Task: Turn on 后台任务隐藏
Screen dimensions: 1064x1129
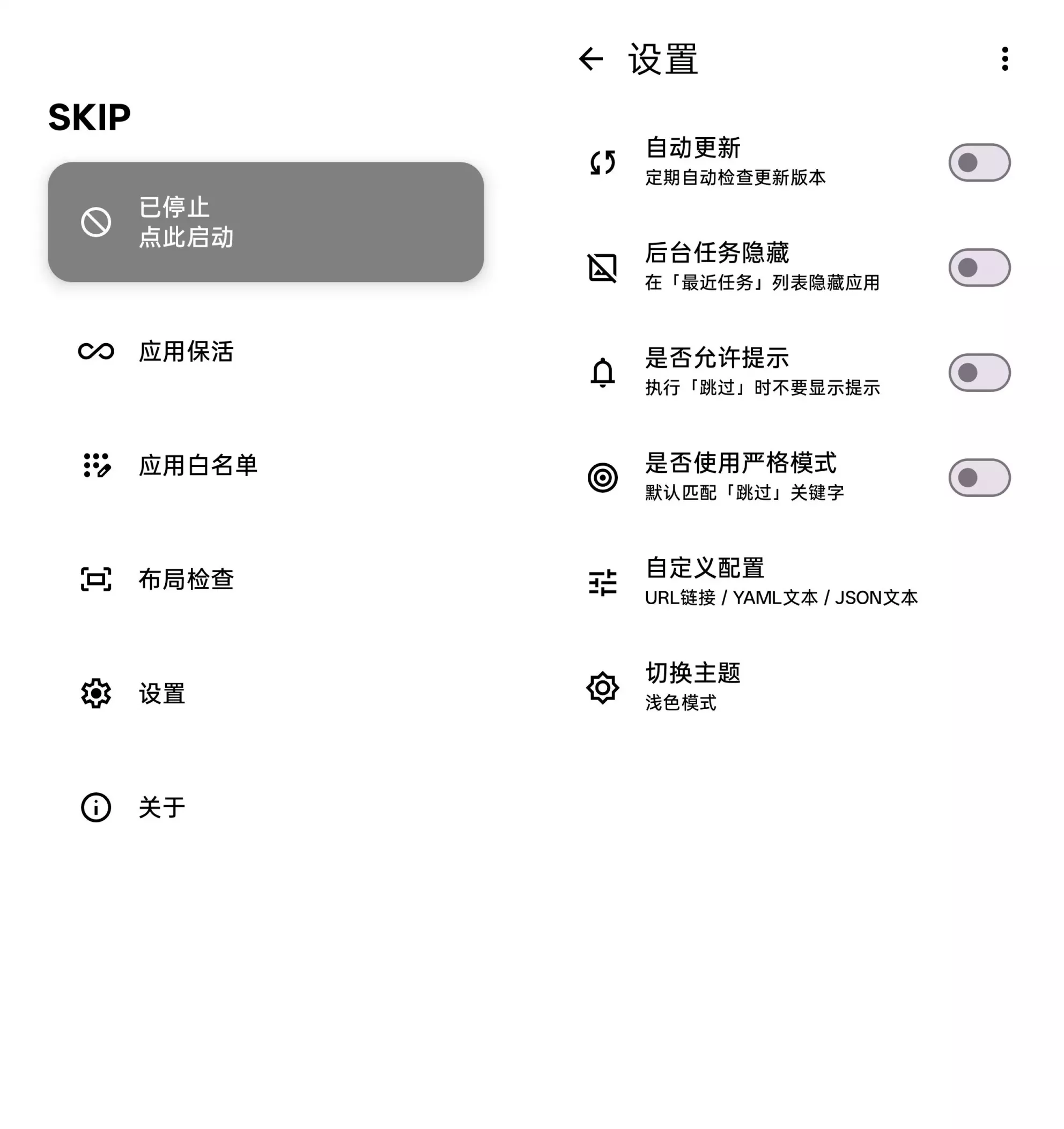Action: pyautogui.click(x=979, y=268)
